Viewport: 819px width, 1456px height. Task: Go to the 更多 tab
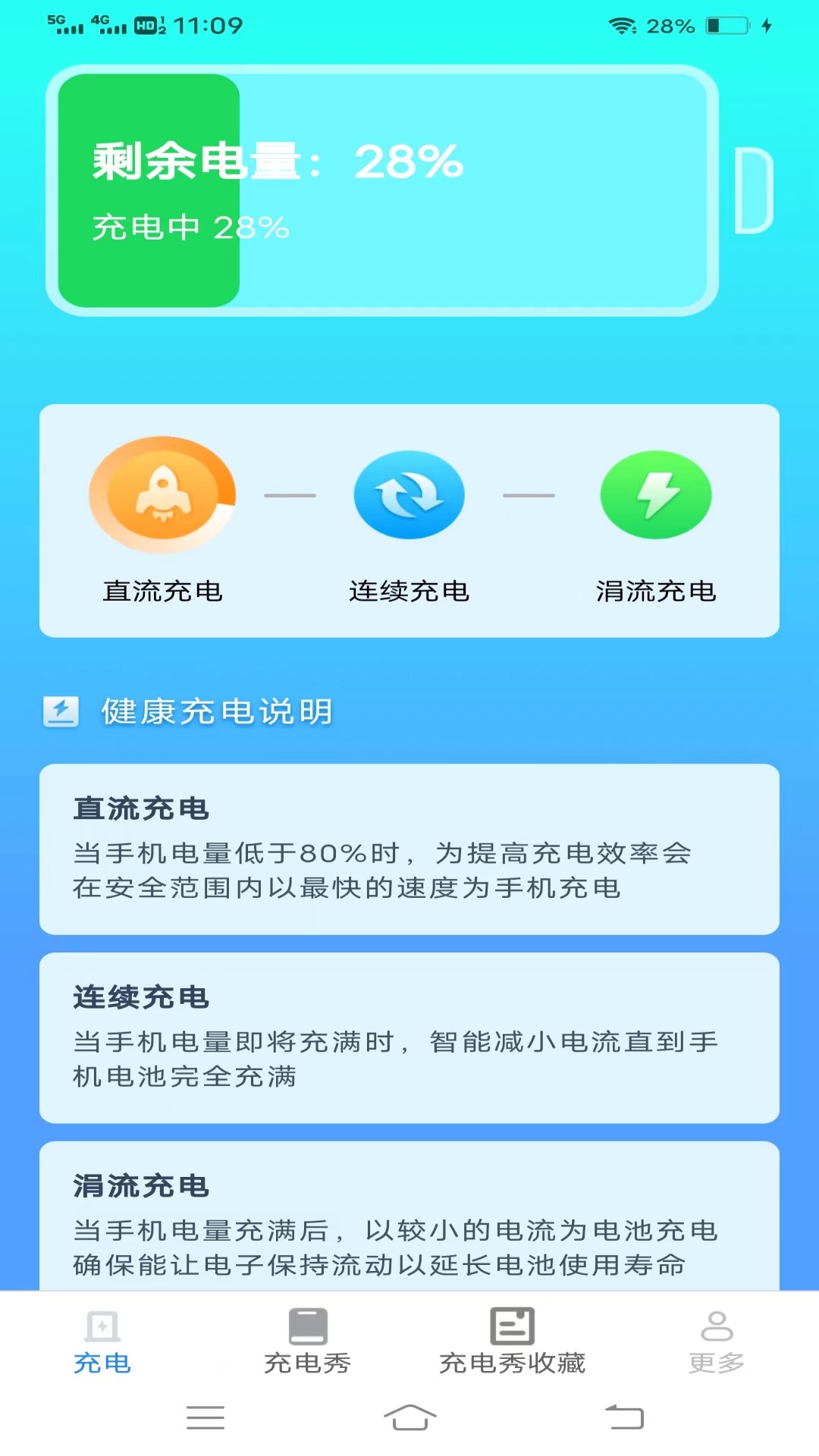(x=716, y=1341)
